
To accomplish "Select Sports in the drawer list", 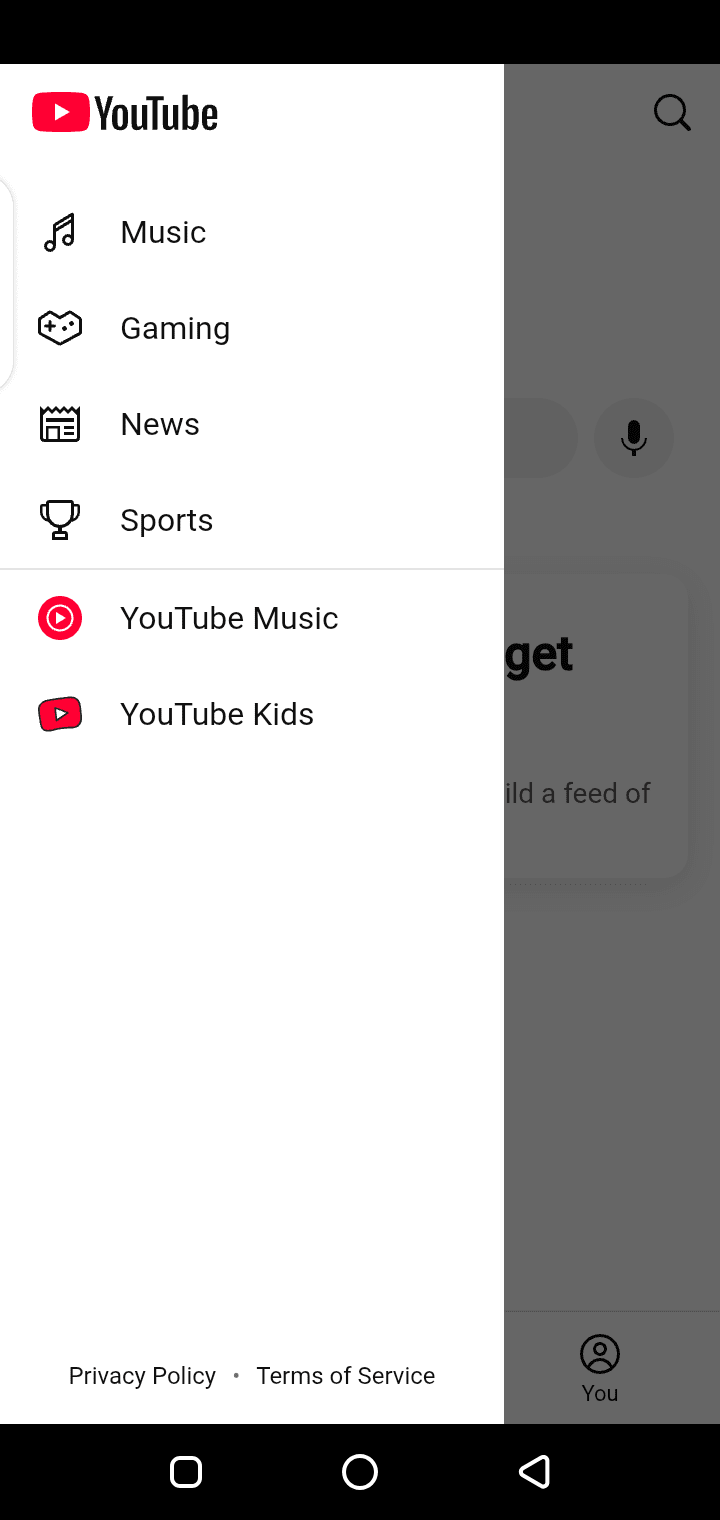I will coord(166,519).
